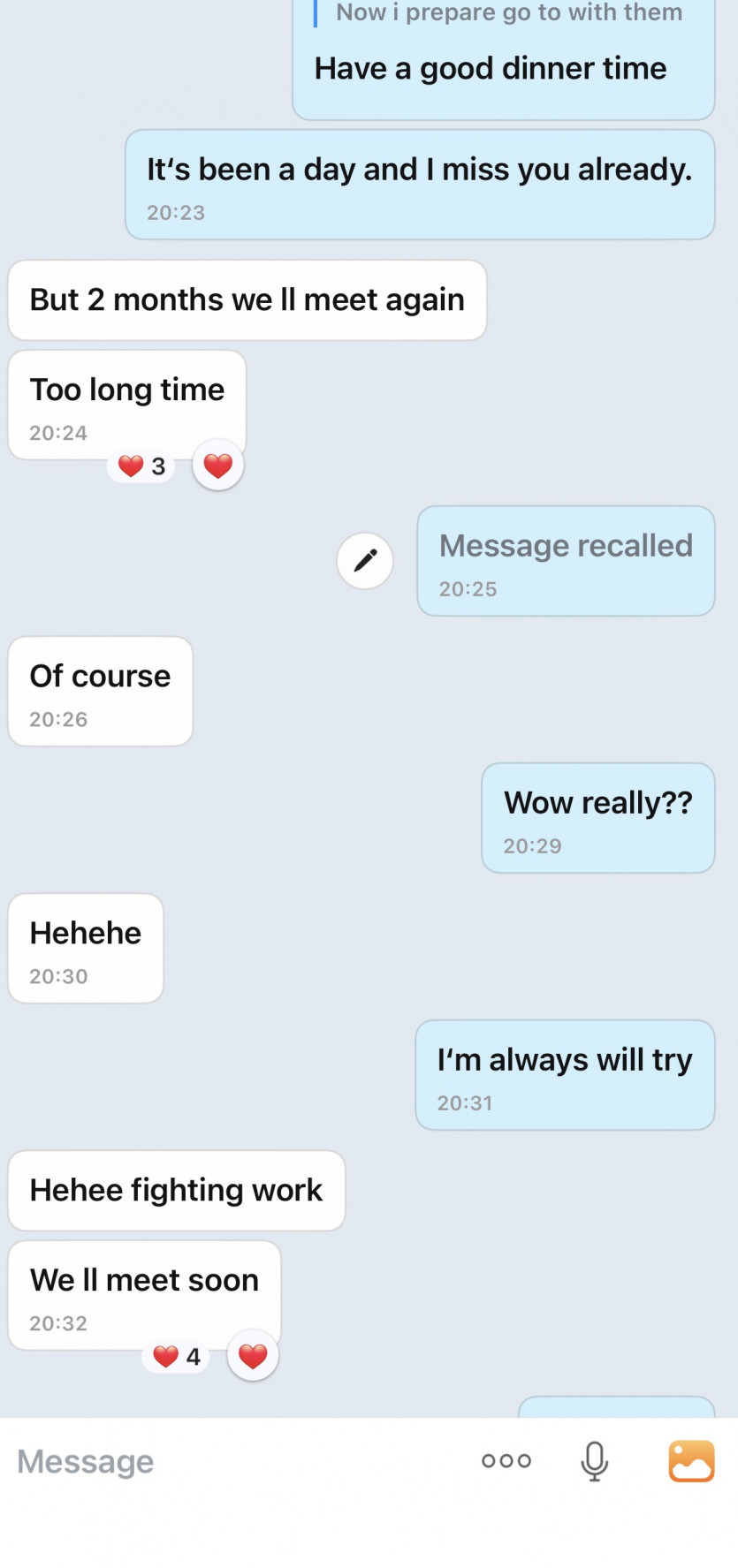Viewport: 738px width, 1568px height.
Task: Tap the 'Have a good dinner time' message
Action: 490,68
